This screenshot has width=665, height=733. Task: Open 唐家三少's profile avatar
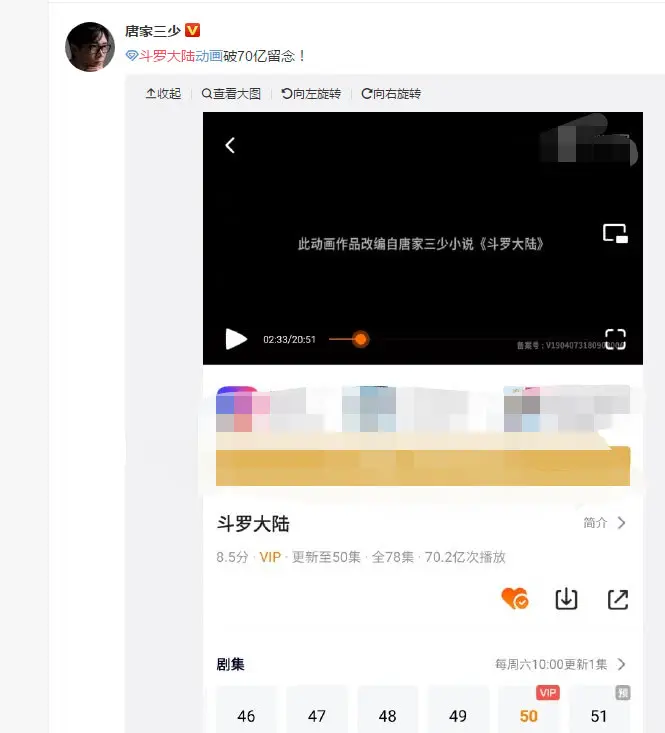click(89, 46)
